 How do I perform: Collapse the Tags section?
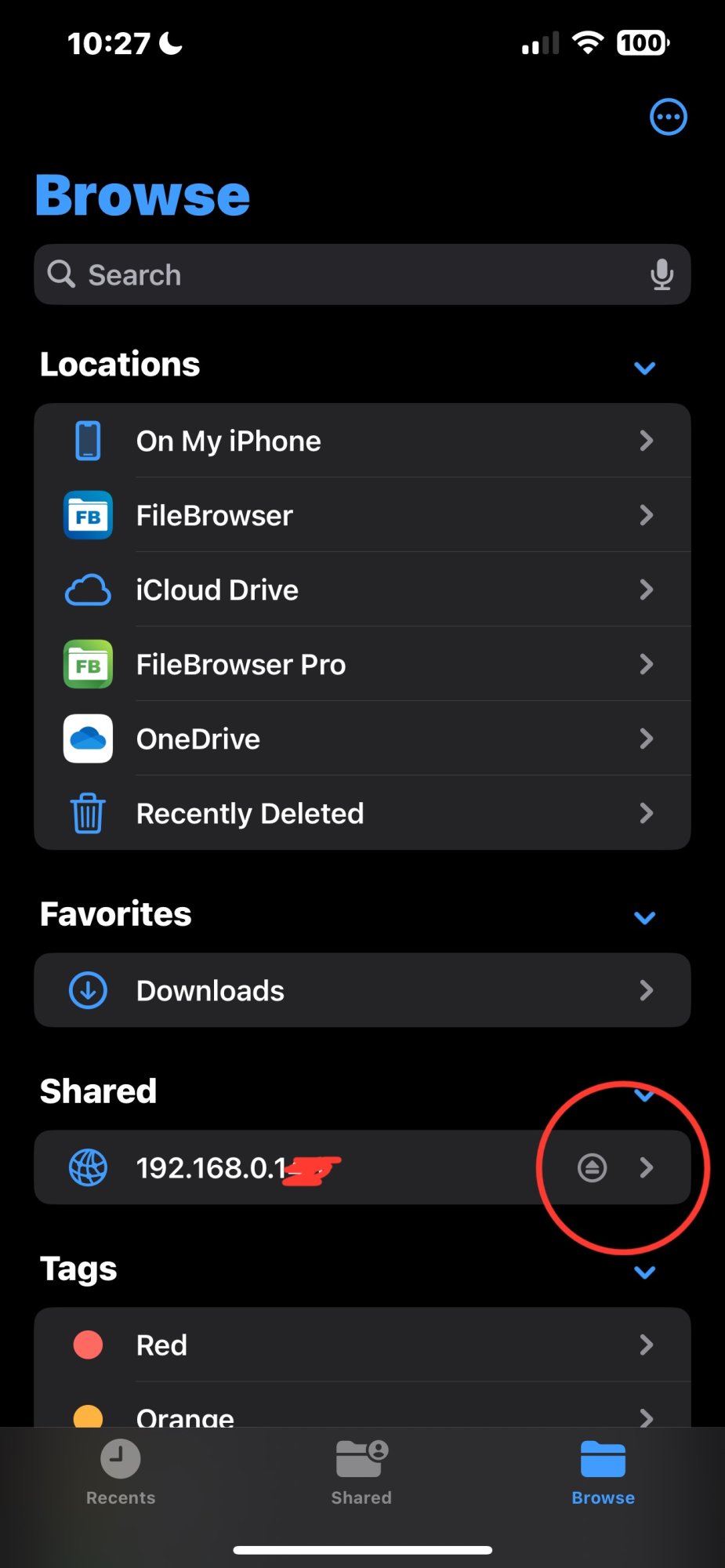pos(644,1272)
